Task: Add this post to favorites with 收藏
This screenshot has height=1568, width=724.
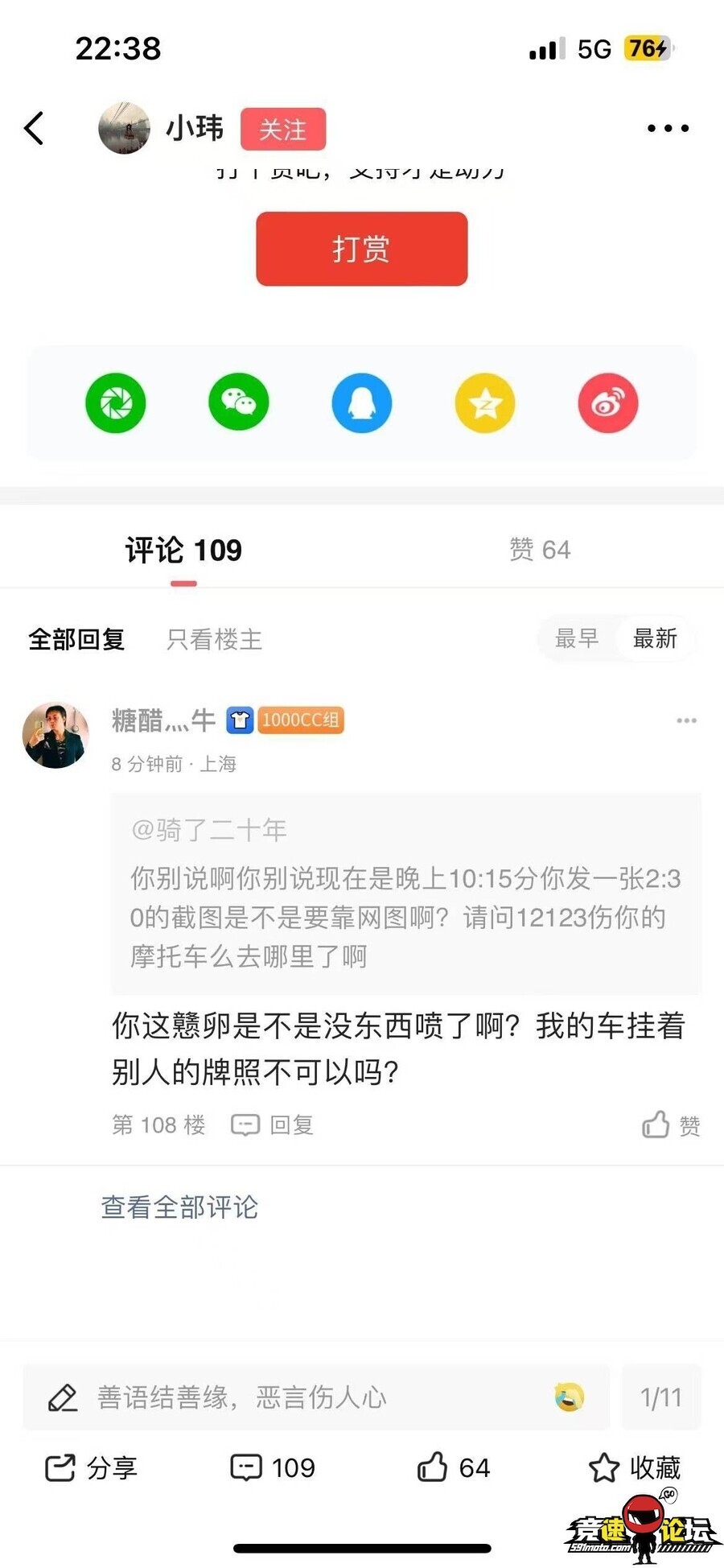Action: pos(635,1468)
